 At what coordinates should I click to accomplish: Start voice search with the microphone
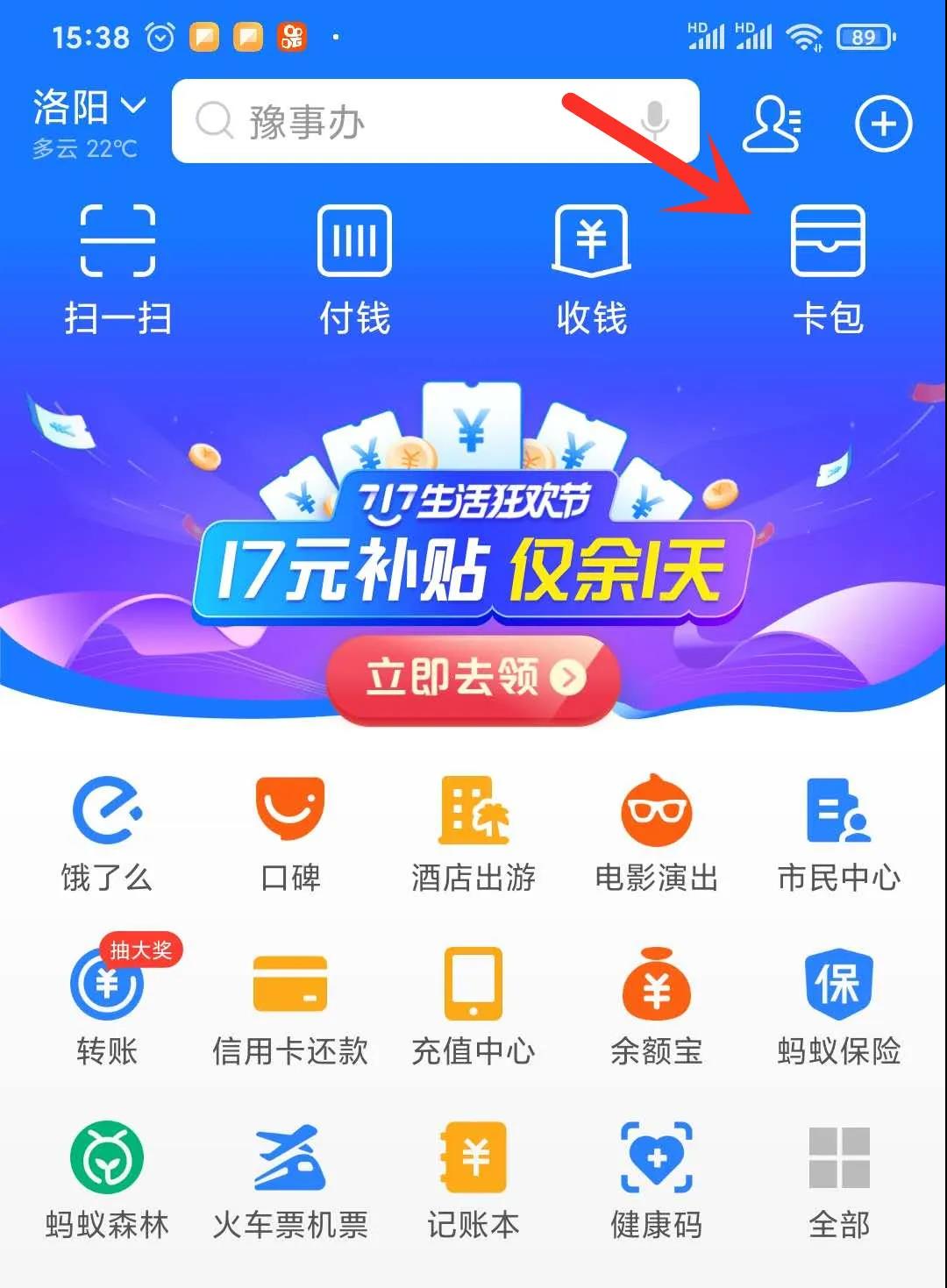point(653,121)
